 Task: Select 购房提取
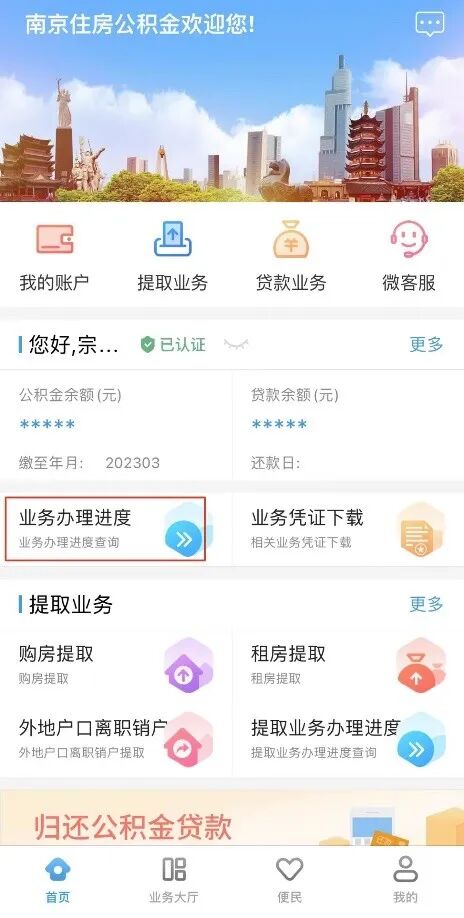(116, 664)
